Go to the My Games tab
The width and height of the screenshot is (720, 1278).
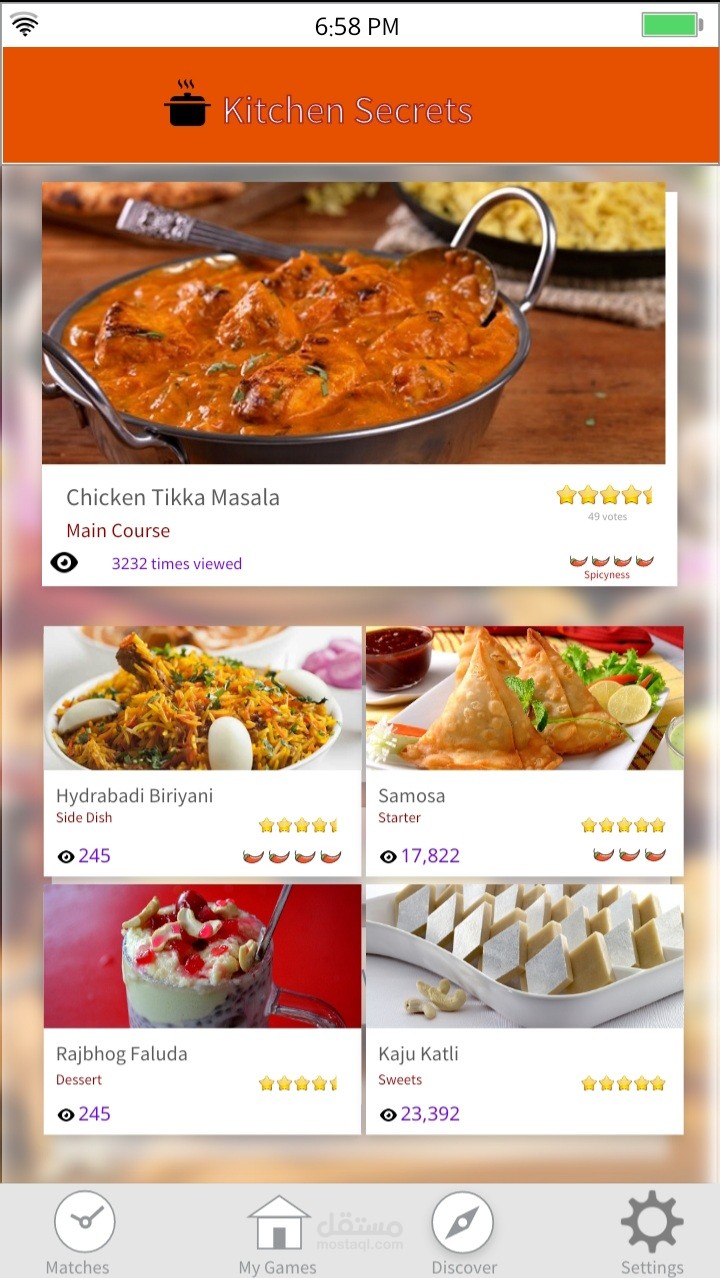click(x=278, y=1230)
